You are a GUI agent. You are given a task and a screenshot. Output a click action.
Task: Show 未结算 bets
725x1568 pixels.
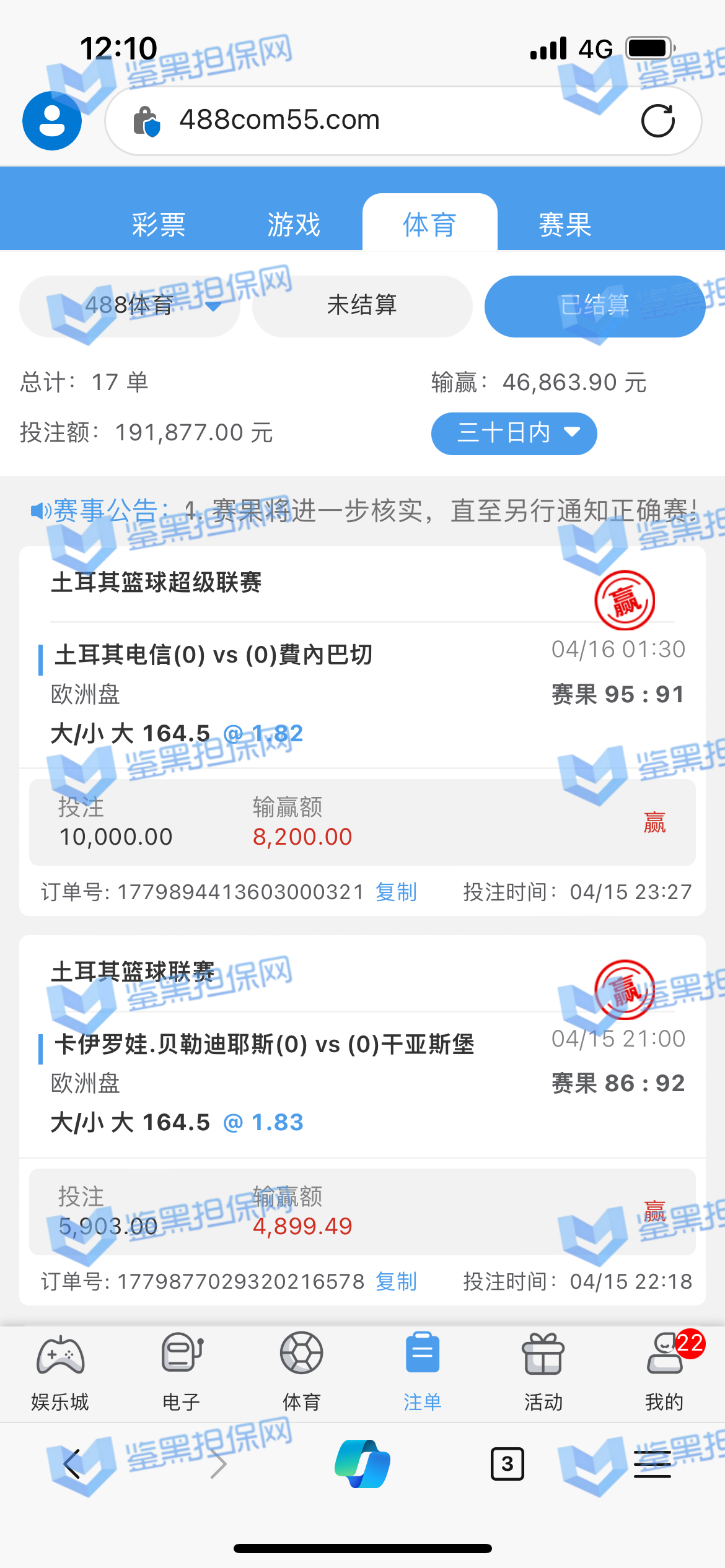coord(362,306)
